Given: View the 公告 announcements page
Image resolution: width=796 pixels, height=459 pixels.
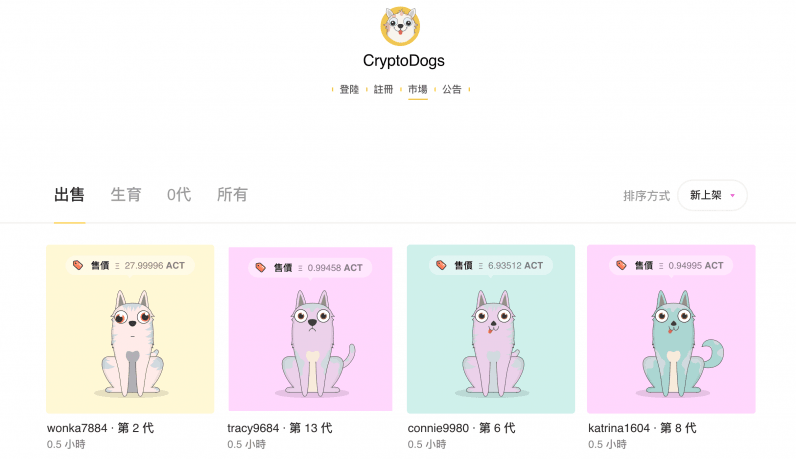Looking at the screenshot, I should coord(452,89).
